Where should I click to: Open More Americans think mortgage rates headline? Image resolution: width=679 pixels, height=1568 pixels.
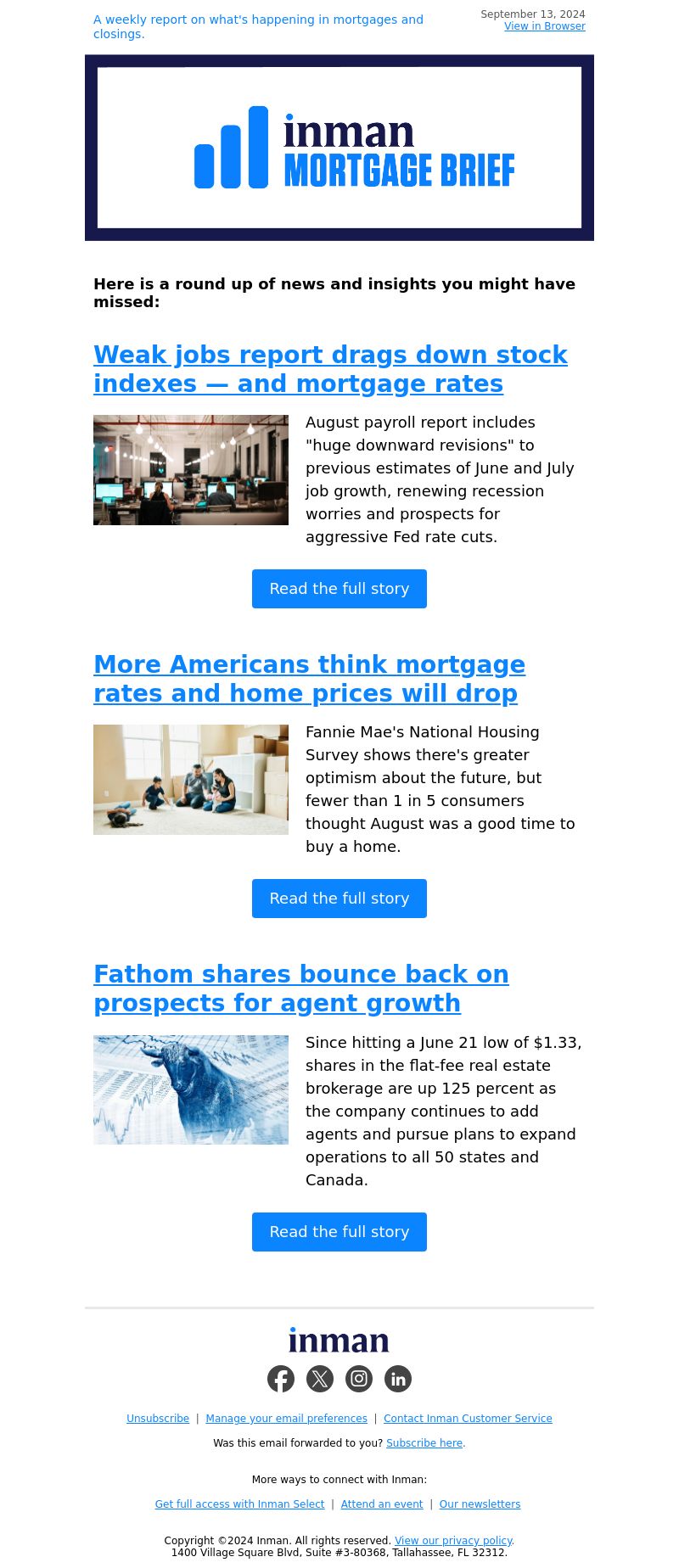(x=309, y=679)
